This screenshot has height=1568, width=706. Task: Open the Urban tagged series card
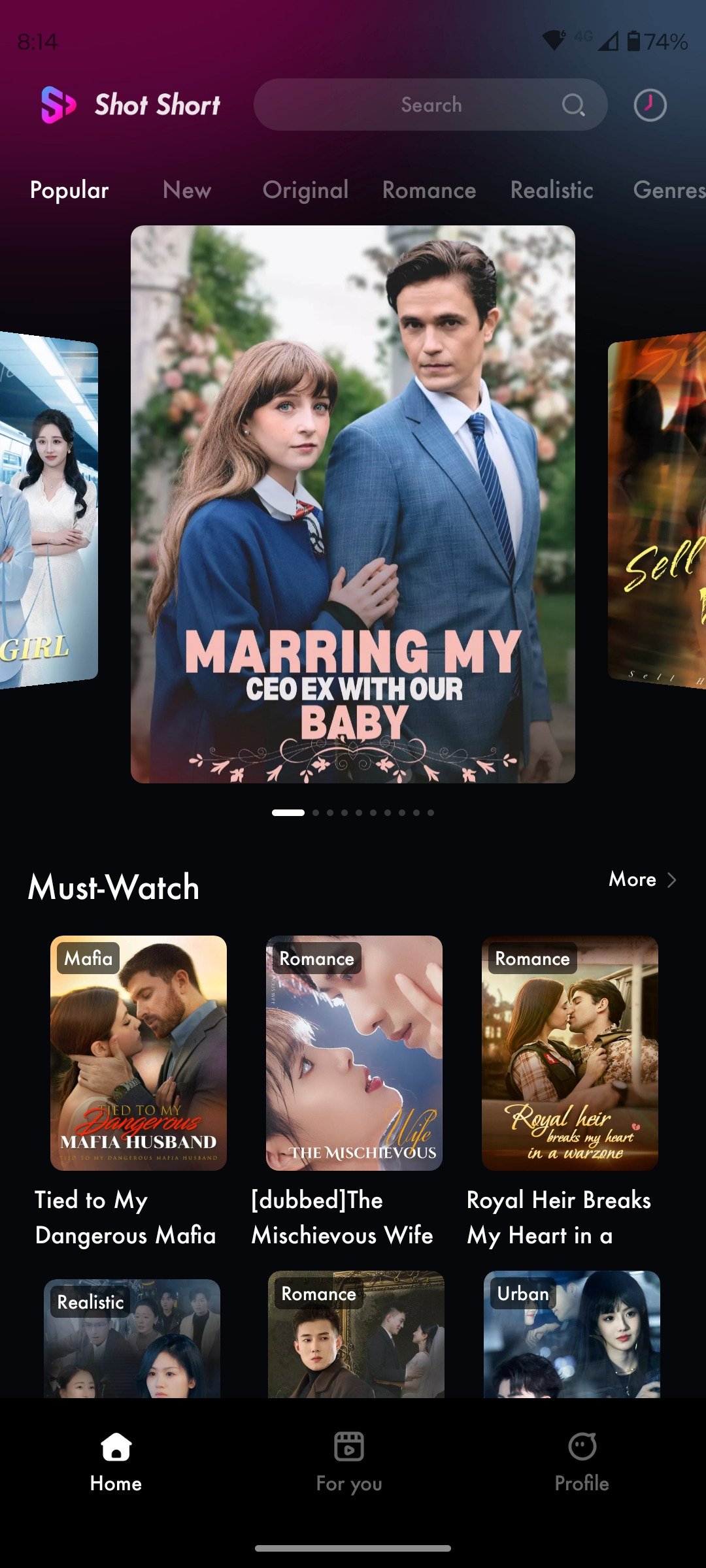click(x=571, y=1336)
